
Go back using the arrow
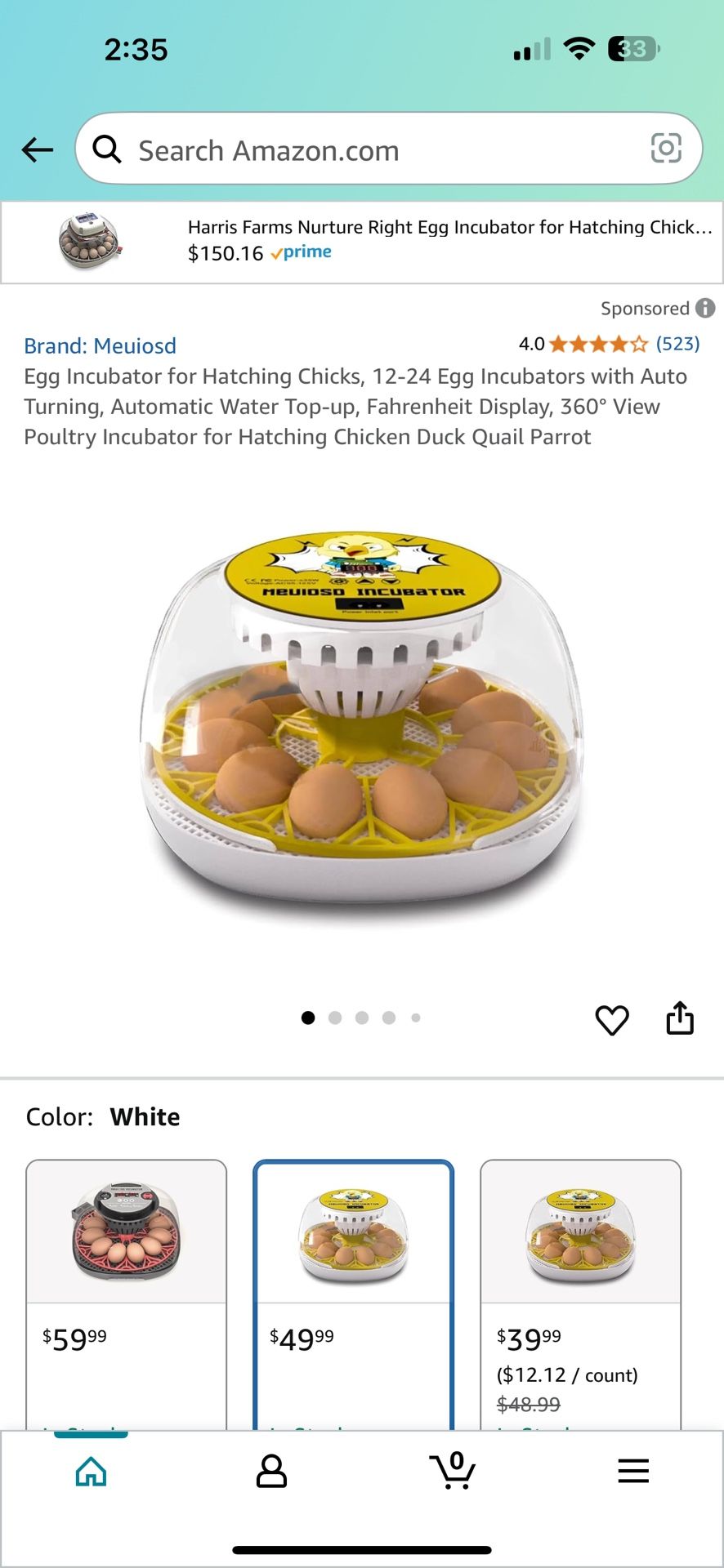pos(37,149)
